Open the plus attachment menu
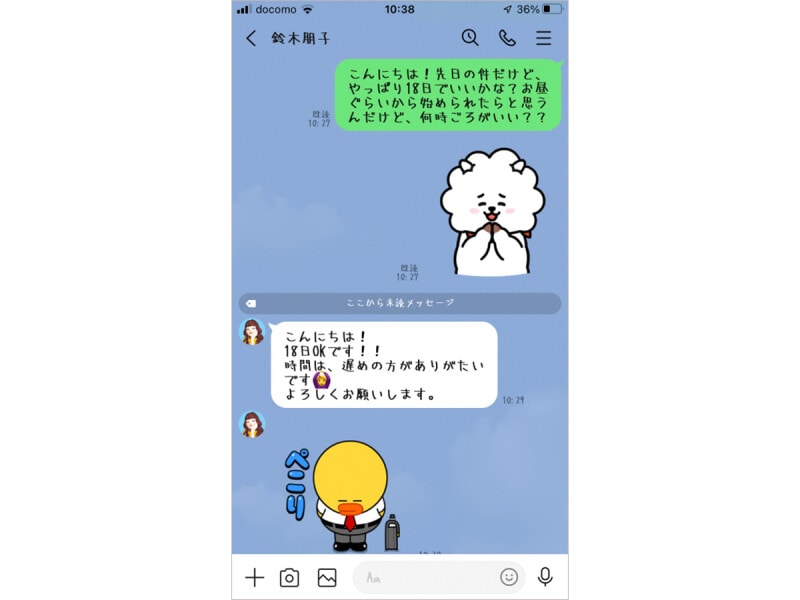This screenshot has height=600, width=800. point(254,577)
